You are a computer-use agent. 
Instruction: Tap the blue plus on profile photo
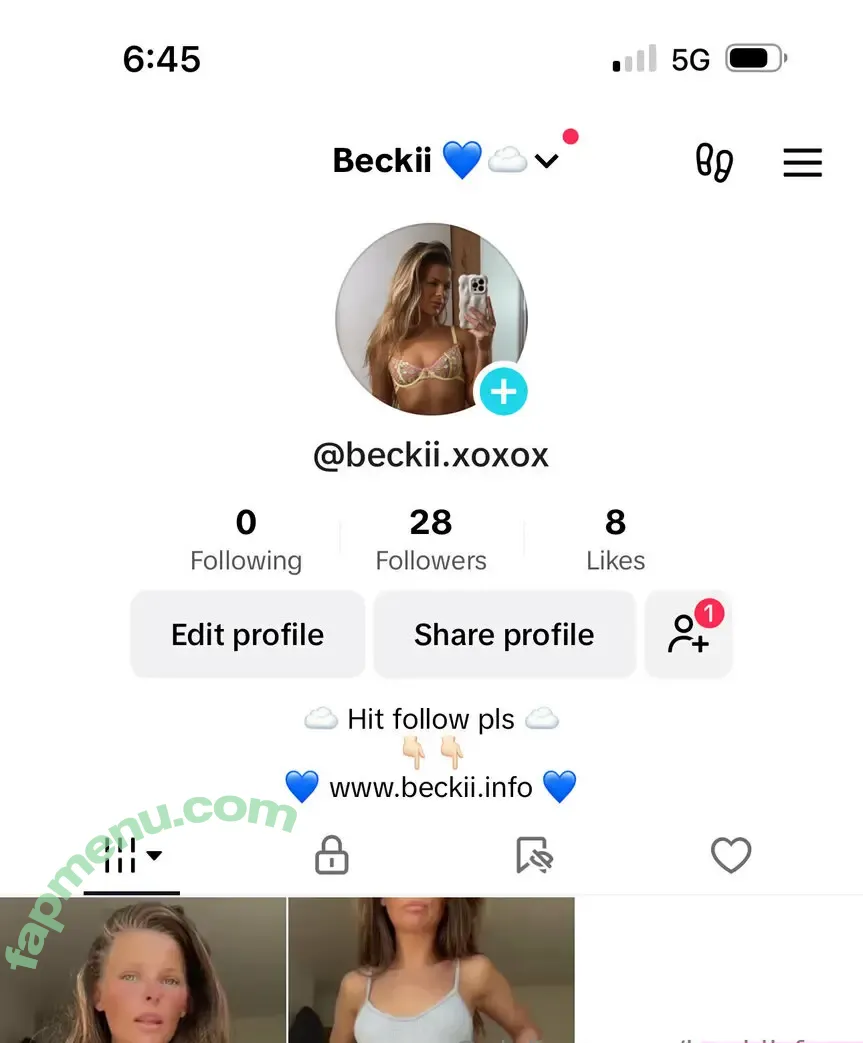coord(502,391)
